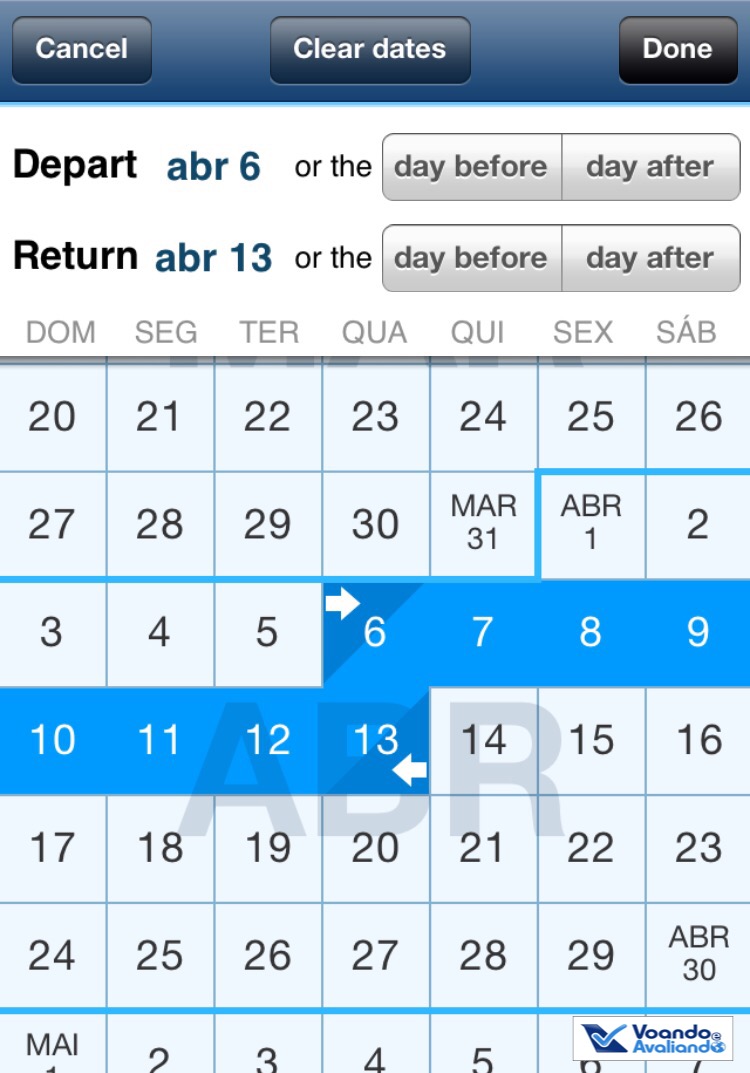
Task: Select day before for the Return date
Action: point(471,258)
